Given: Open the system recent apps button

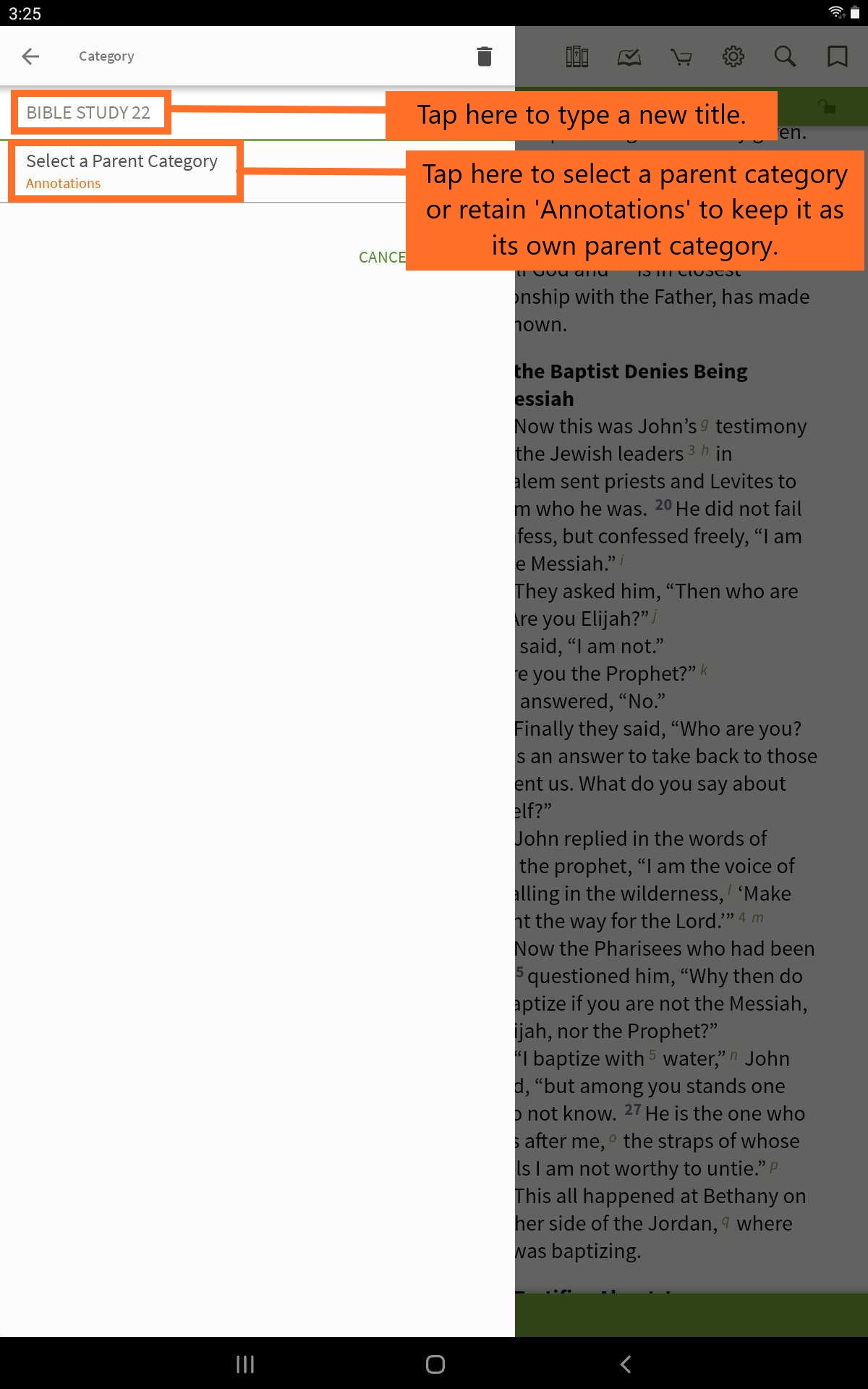Looking at the screenshot, I should [x=245, y=1364].
